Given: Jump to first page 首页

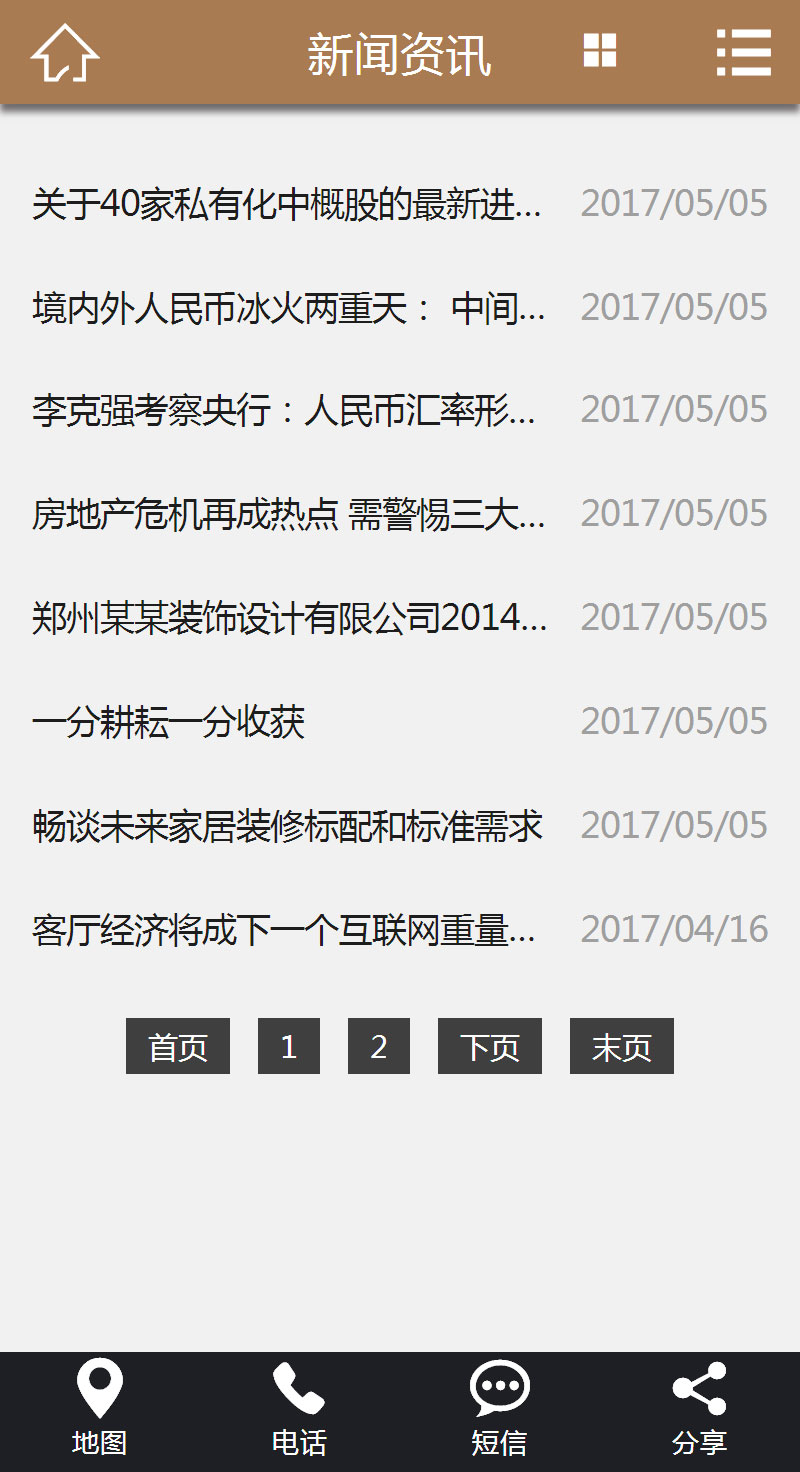Looking at the screenshot, I should tap(178, 1046).
